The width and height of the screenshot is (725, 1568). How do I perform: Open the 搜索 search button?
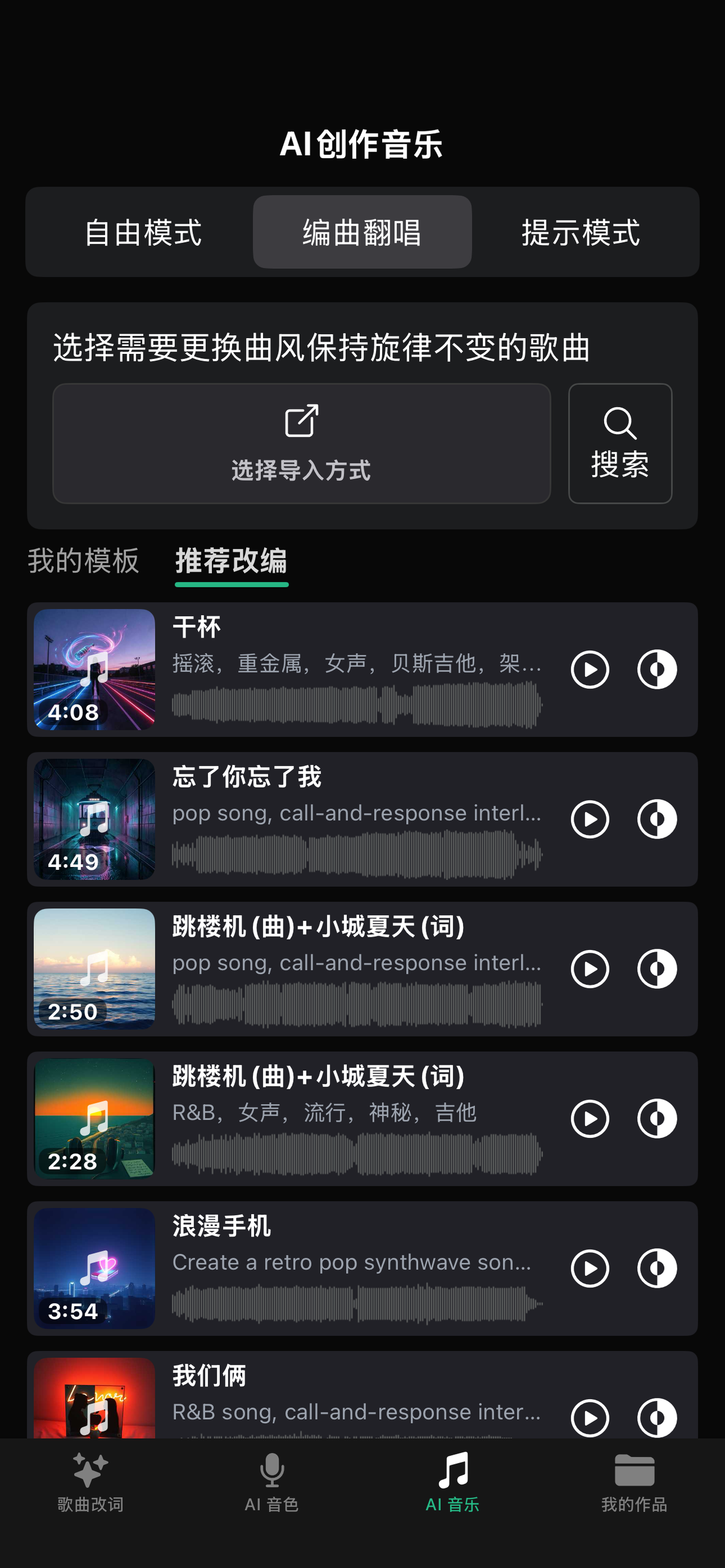(x=619, y=443)
